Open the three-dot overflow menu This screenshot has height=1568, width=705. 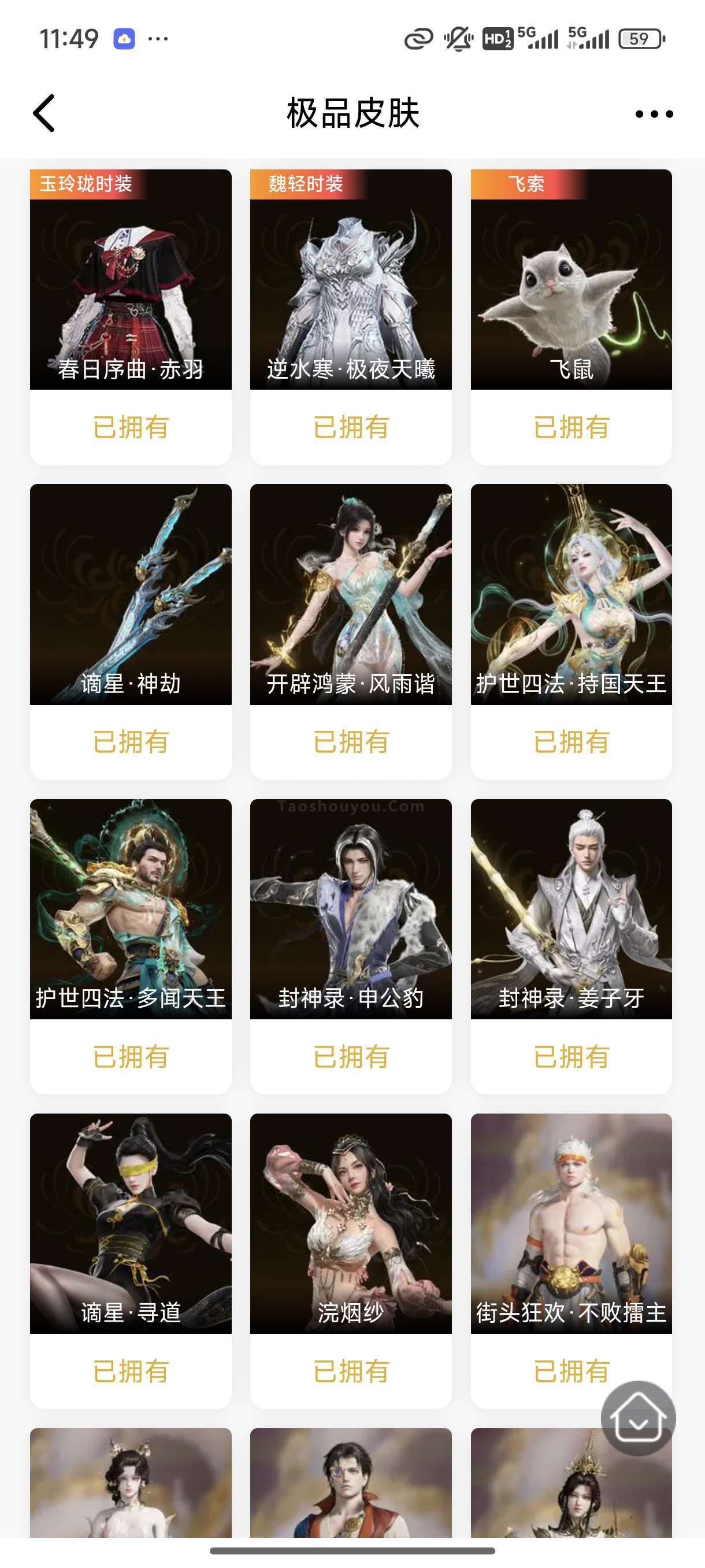pos(654,114)
